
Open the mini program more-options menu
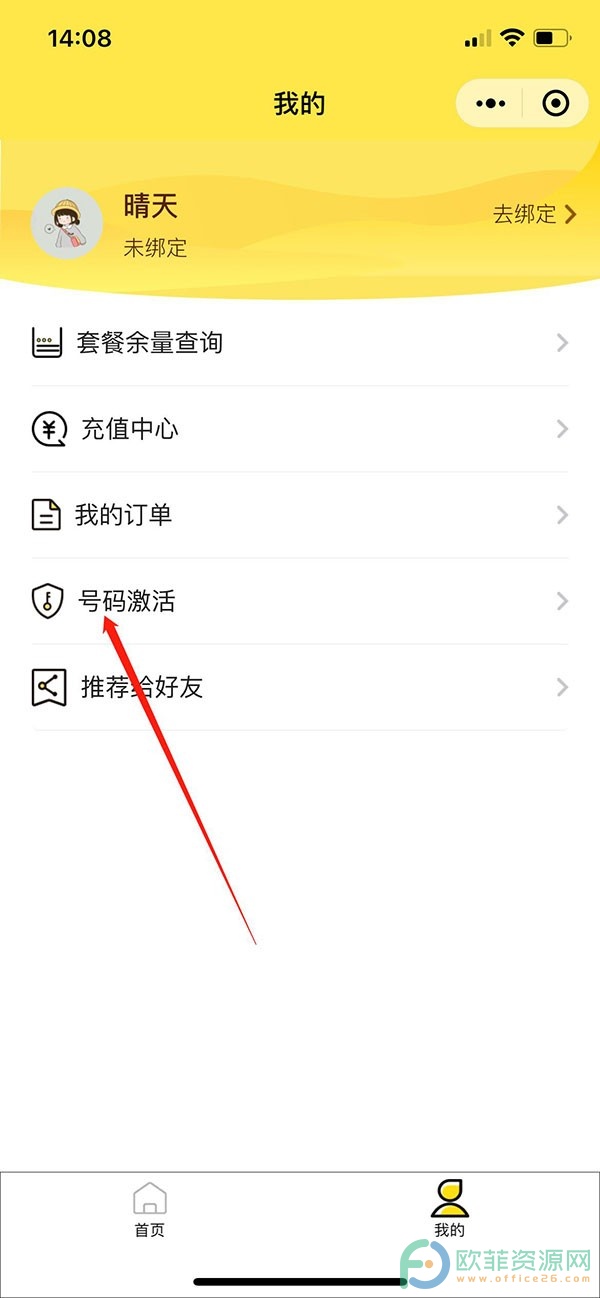(x=491, y=103)
